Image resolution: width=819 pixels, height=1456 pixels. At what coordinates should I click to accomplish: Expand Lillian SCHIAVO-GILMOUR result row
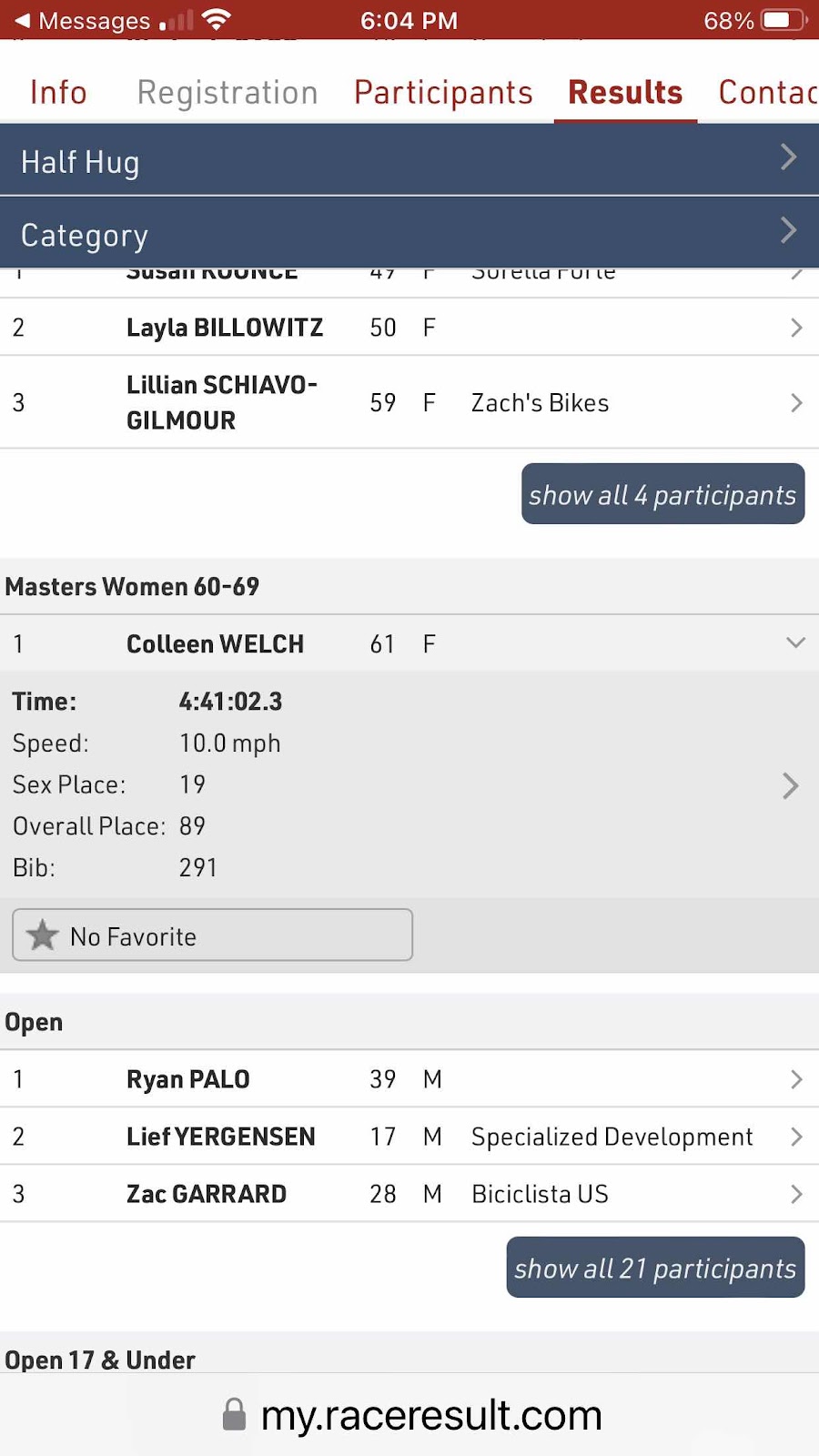(409, 402)
